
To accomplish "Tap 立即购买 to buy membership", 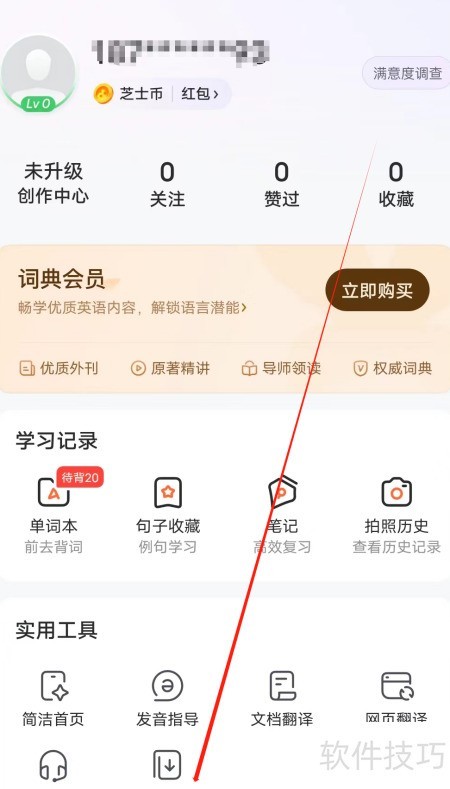I will (x=378, y=290).
